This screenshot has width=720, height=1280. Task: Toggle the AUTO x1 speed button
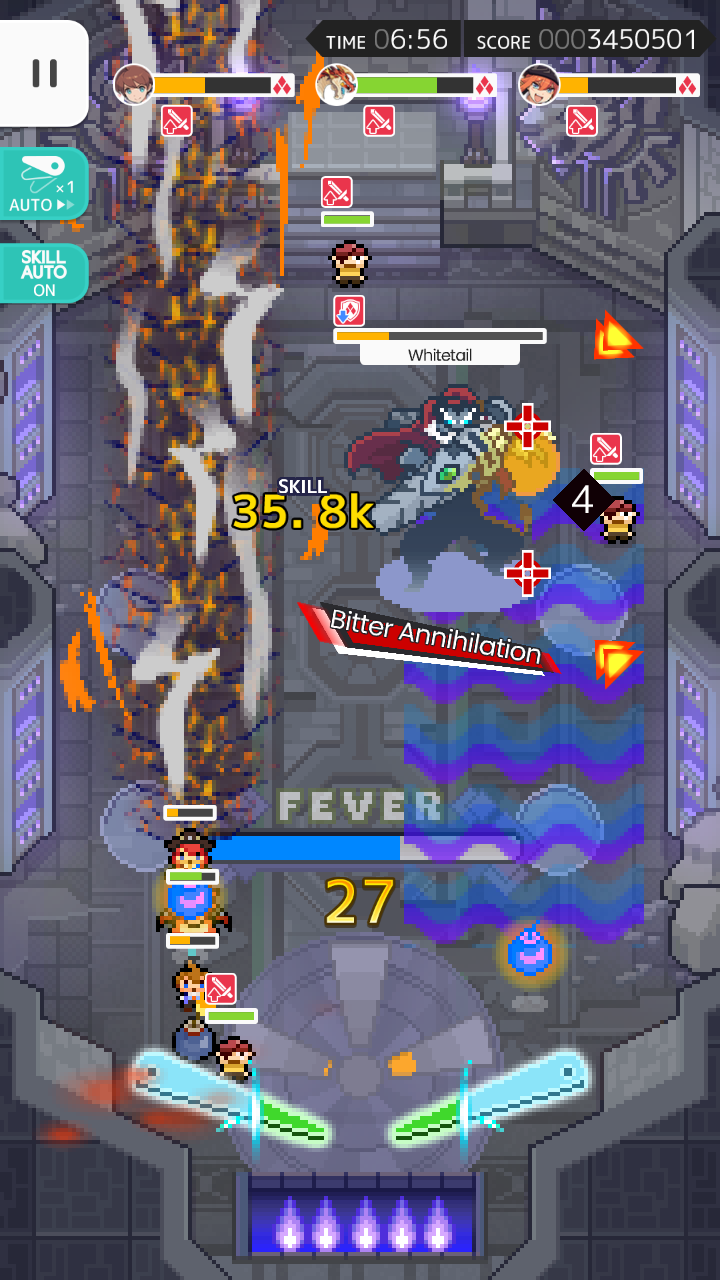pos(44,184)
